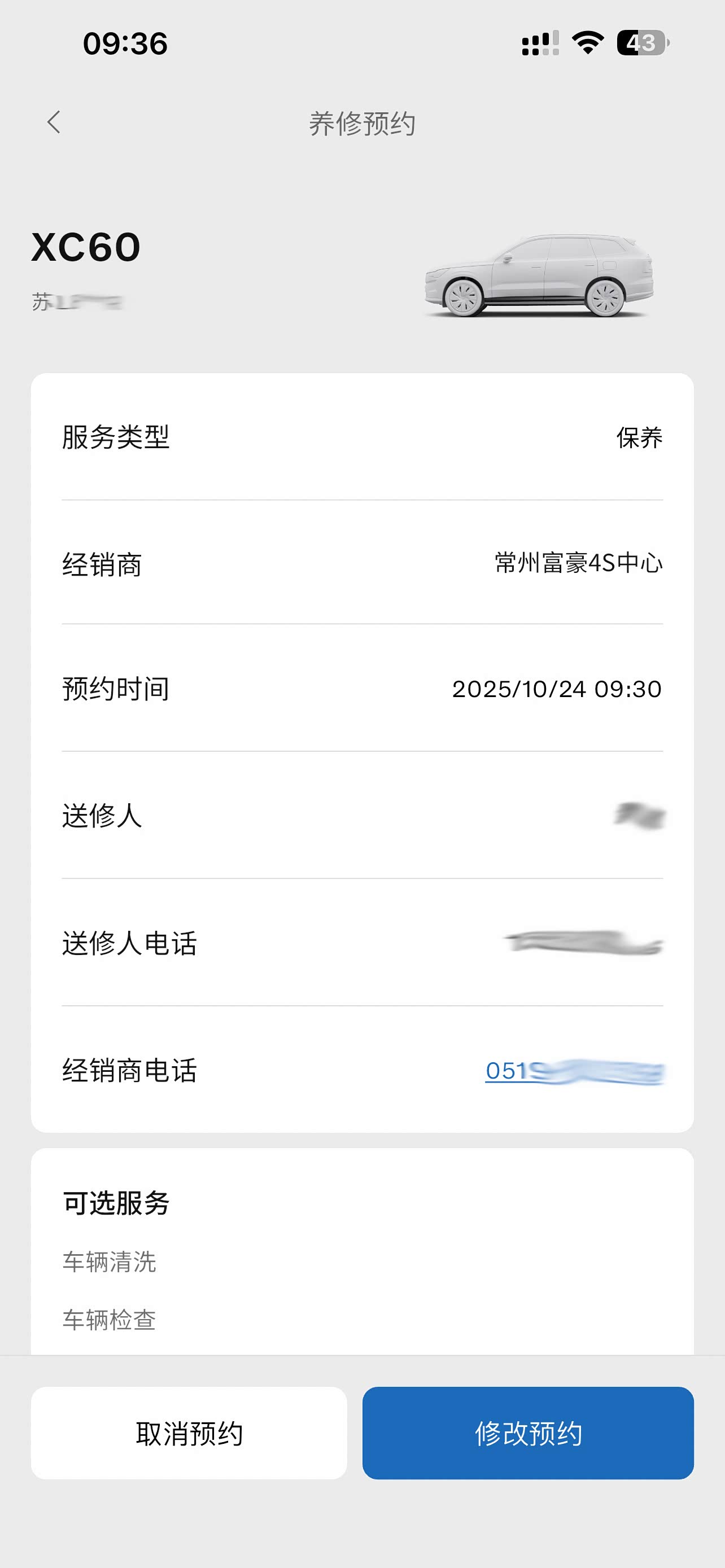Cancel the appointment with 取消预约
Screen dimensions: 725x1568
point(189,1433)
